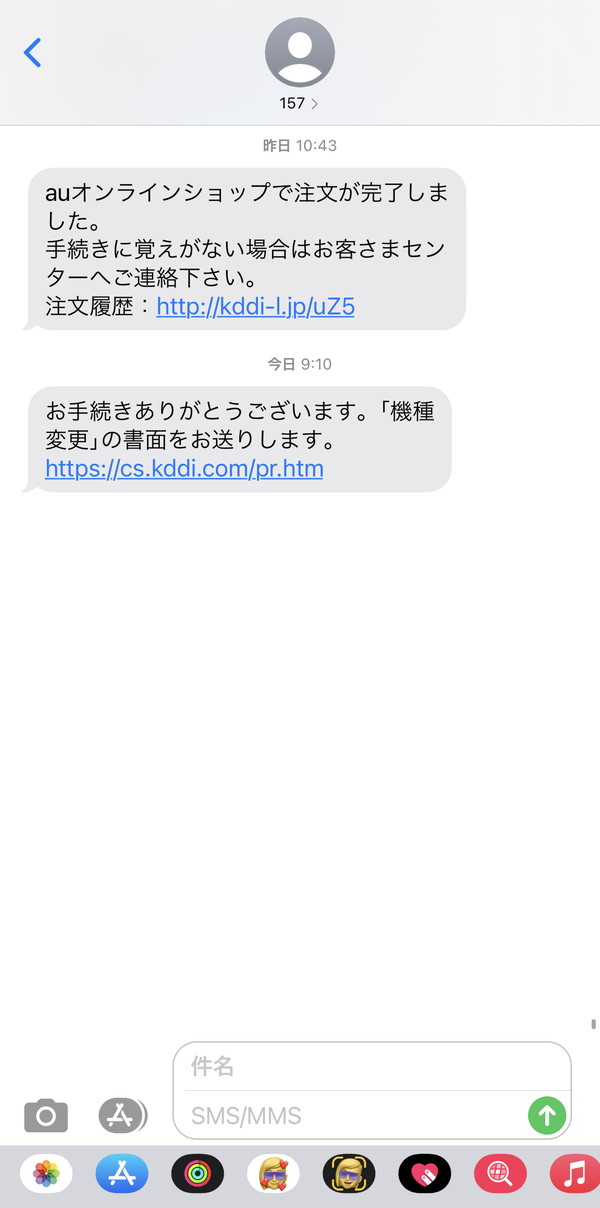The image size is (600, 1208).
Task: Open the Digital Touch heart app
Action: tap(425, 1173)
